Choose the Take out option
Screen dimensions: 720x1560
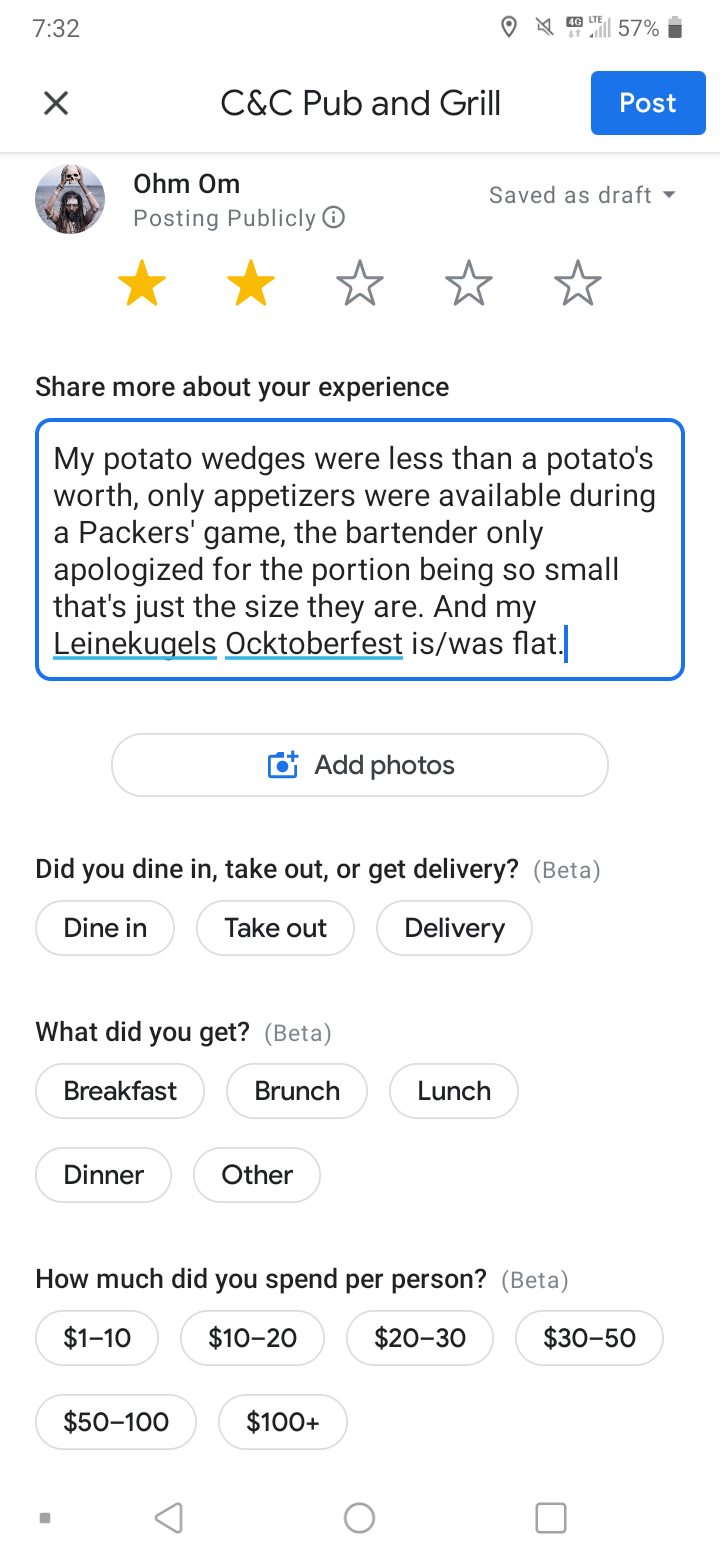pyautogui.click(x=275, y=928)
